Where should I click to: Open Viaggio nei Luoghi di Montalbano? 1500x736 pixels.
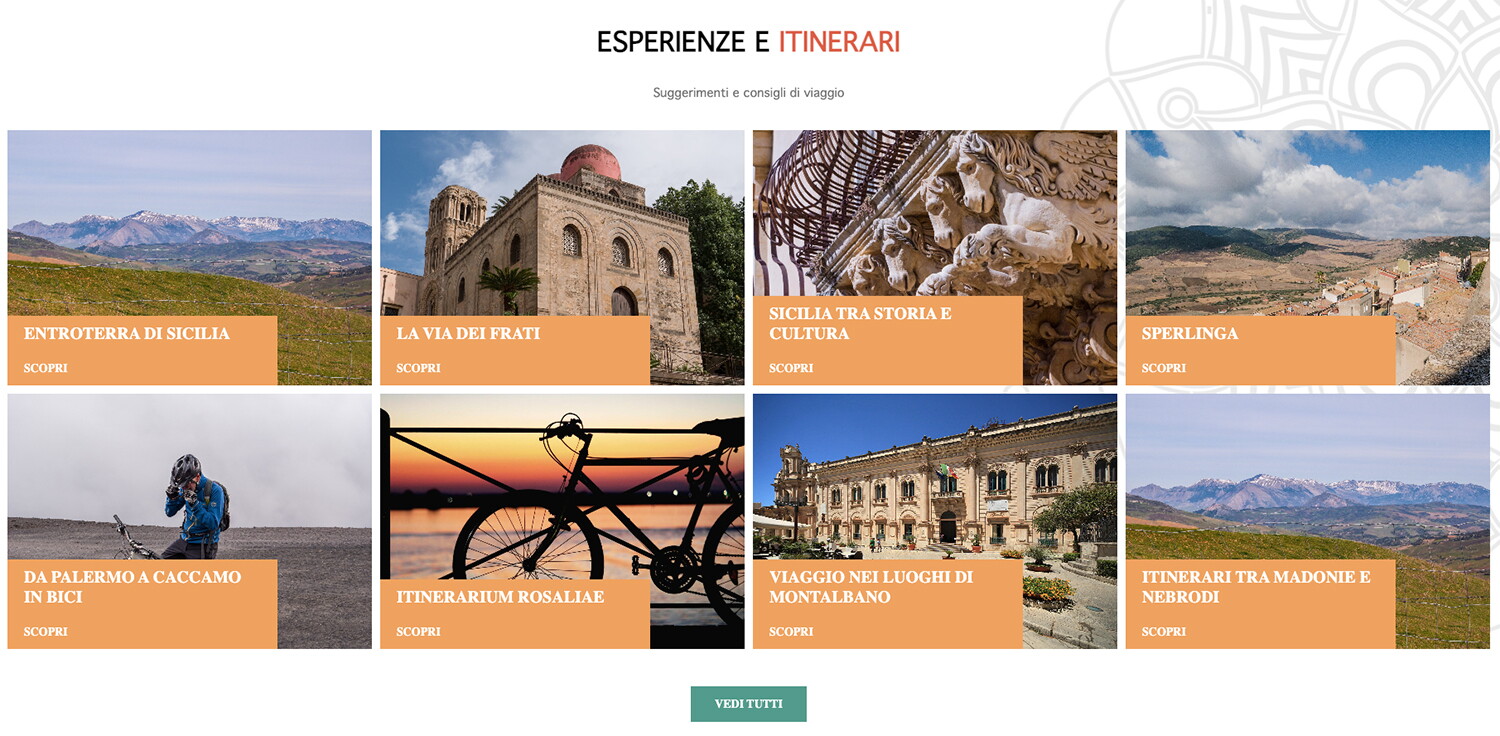tap(871, 587)
